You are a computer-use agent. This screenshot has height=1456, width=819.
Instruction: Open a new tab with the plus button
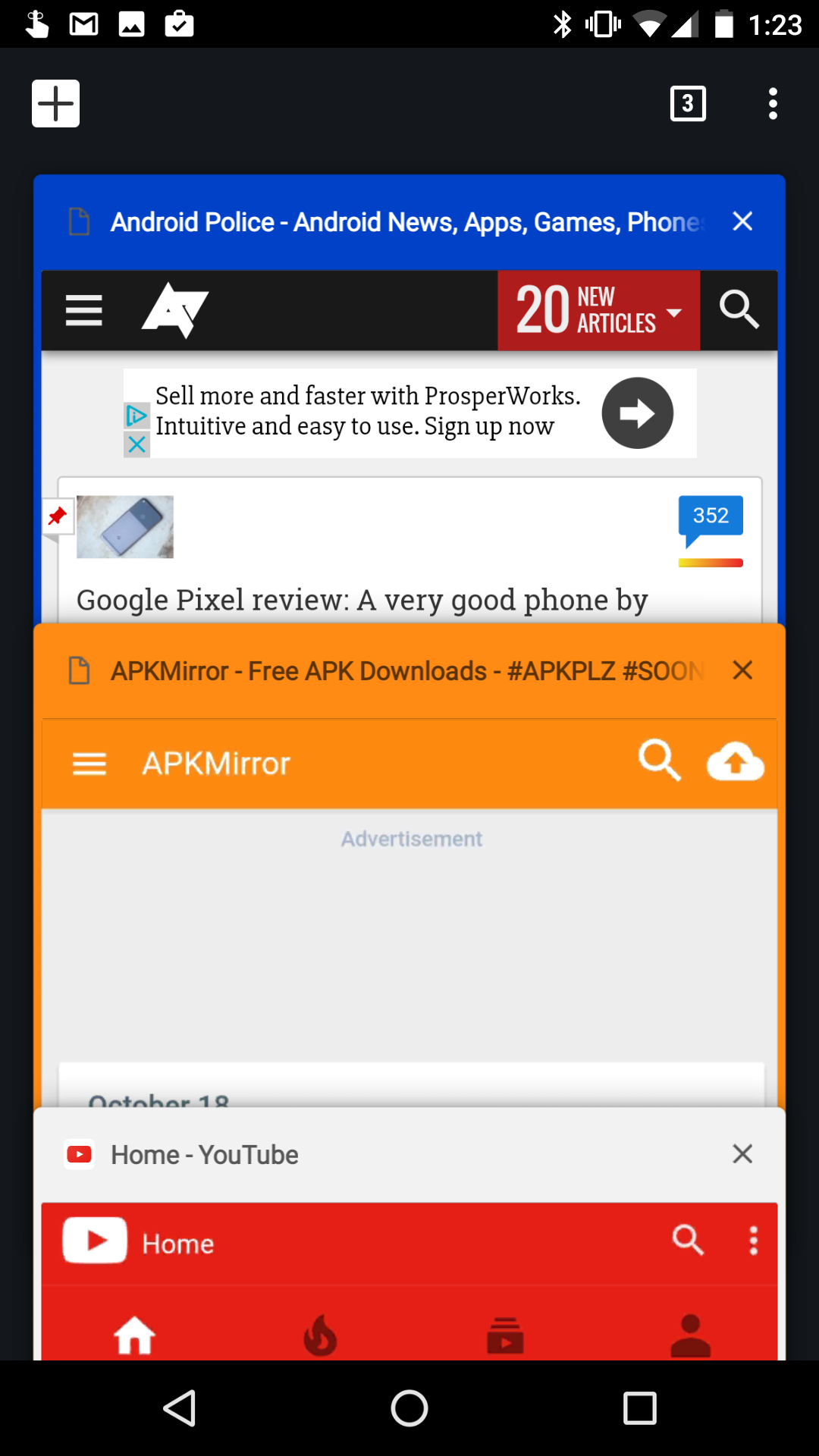(x=55, y=103)
